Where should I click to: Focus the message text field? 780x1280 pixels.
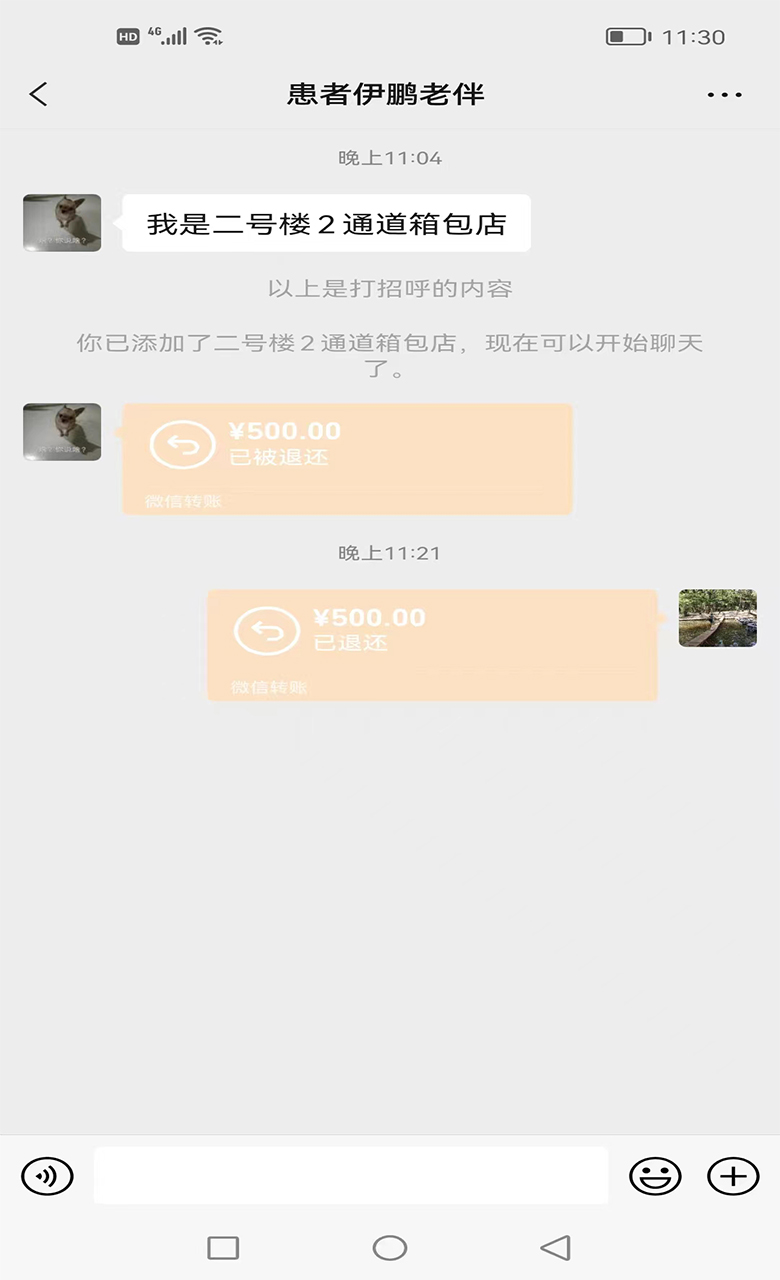coord(350,1176)
